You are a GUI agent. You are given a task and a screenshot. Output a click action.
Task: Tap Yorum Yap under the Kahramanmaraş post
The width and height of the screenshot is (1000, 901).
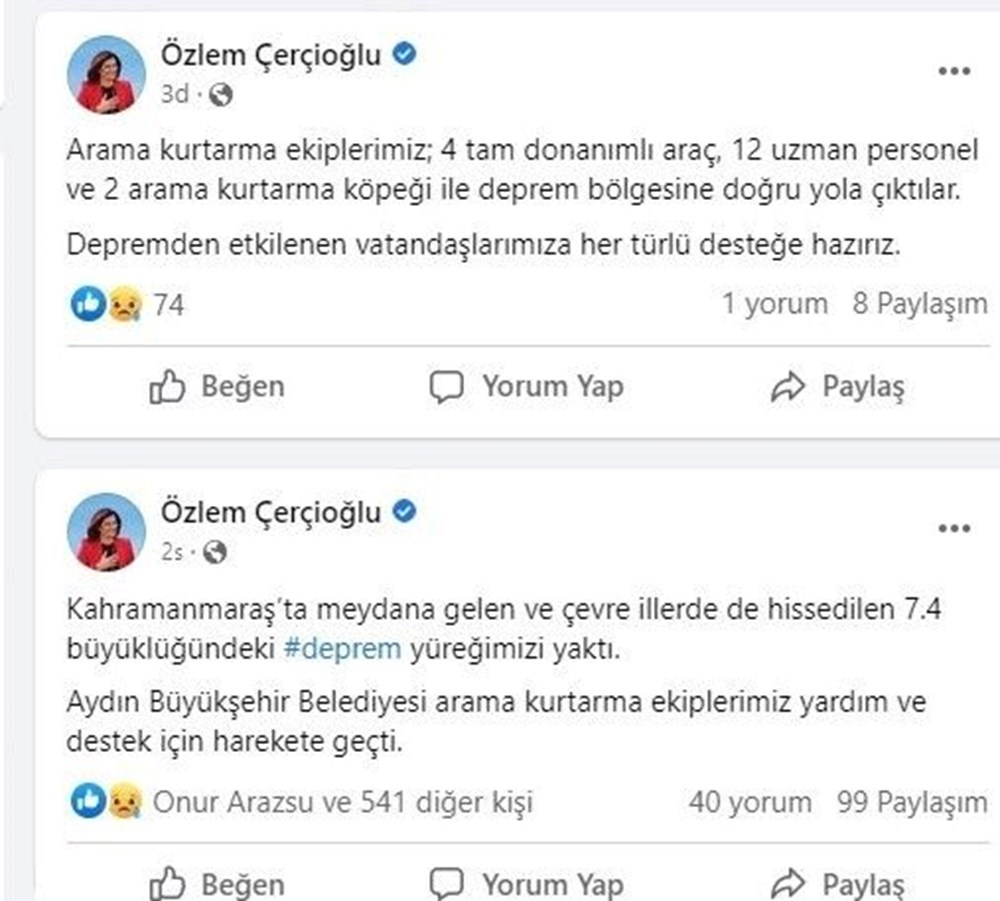(527, 884)
